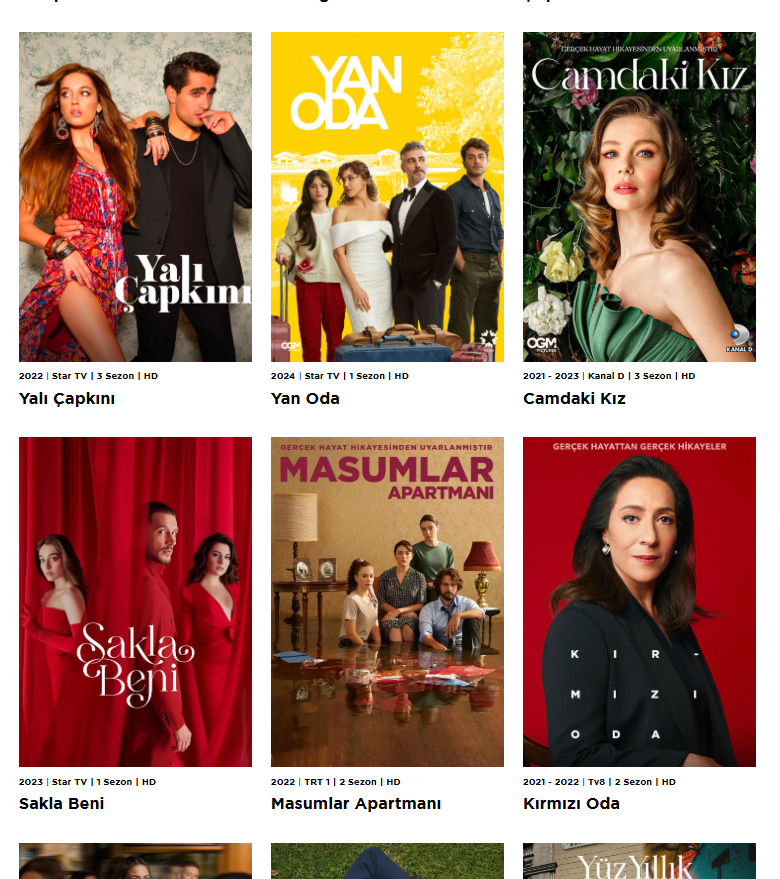Open the Sakla Beni series poster
The image size is (780, 879).
coord(135,602)
